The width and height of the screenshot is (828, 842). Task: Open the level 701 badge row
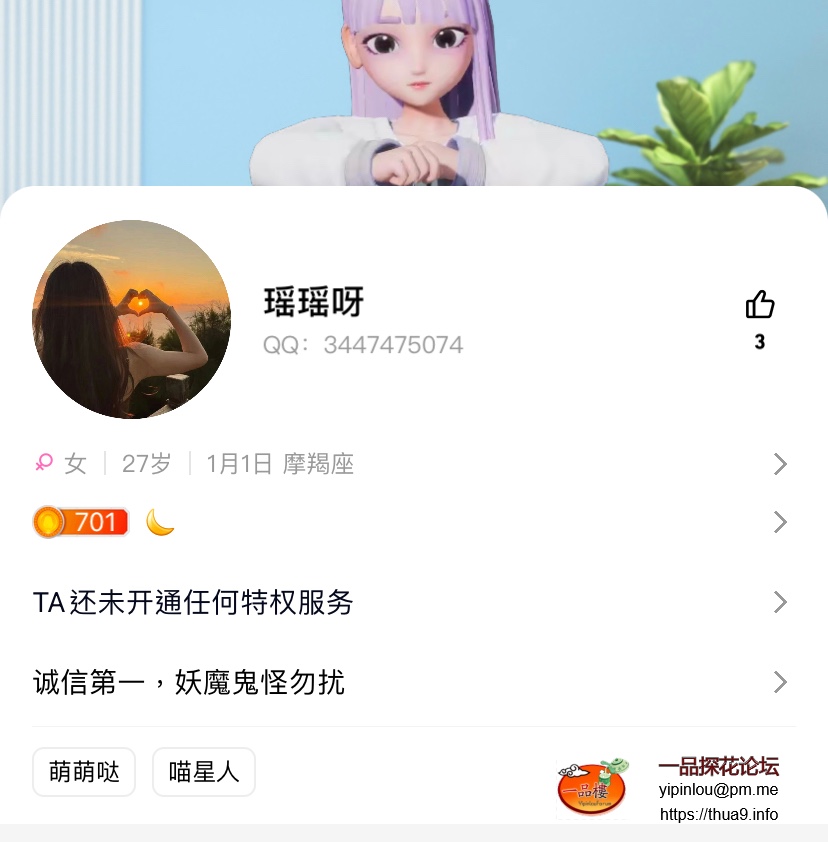pos(410,522)
